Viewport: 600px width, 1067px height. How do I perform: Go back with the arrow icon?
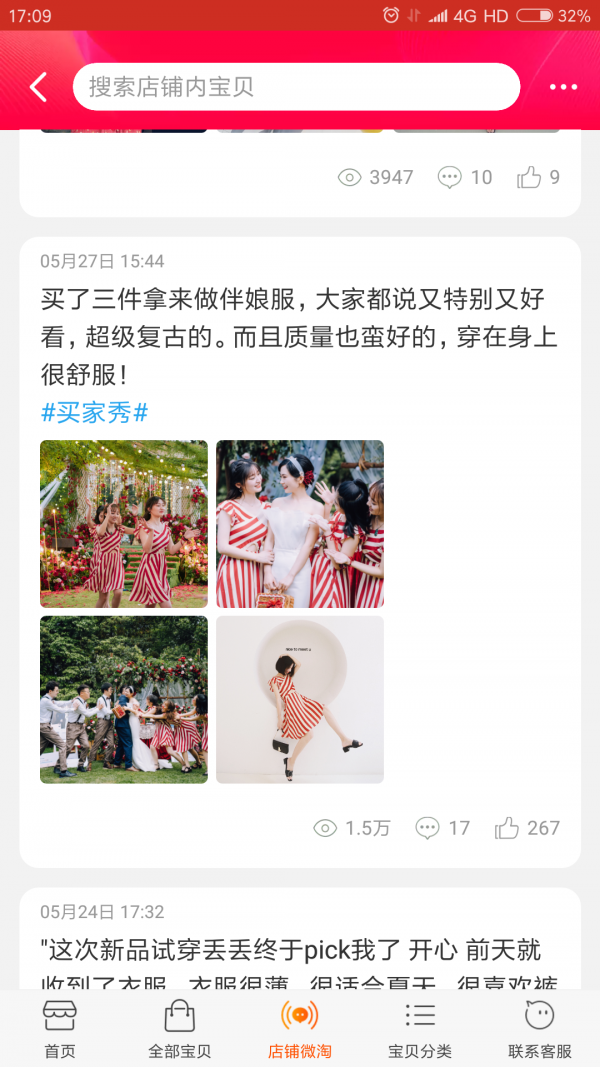[x=39, y=87]
